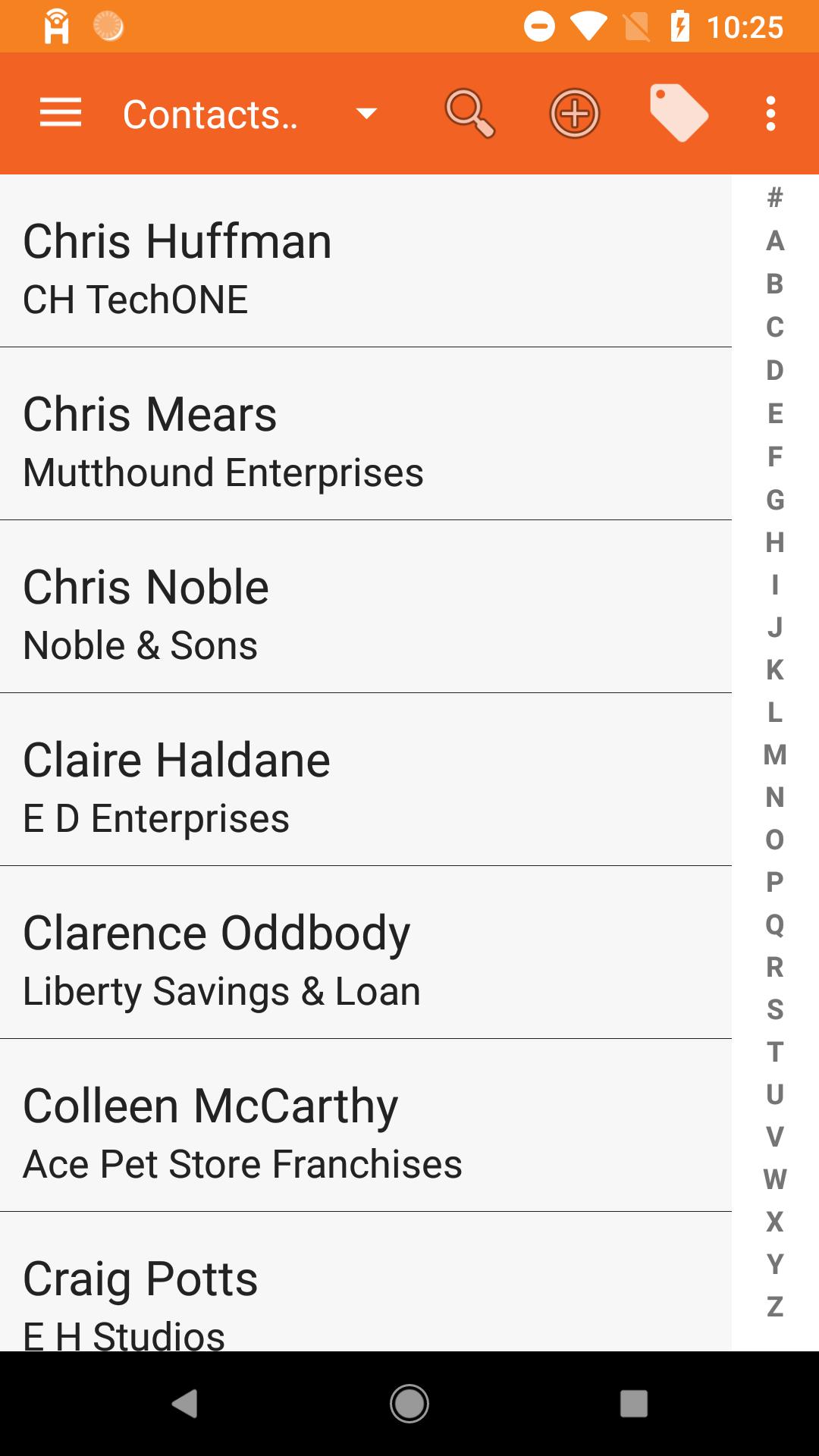Go to the home screen
This screenshot has width=819, height=1456.
point(409,1404)
